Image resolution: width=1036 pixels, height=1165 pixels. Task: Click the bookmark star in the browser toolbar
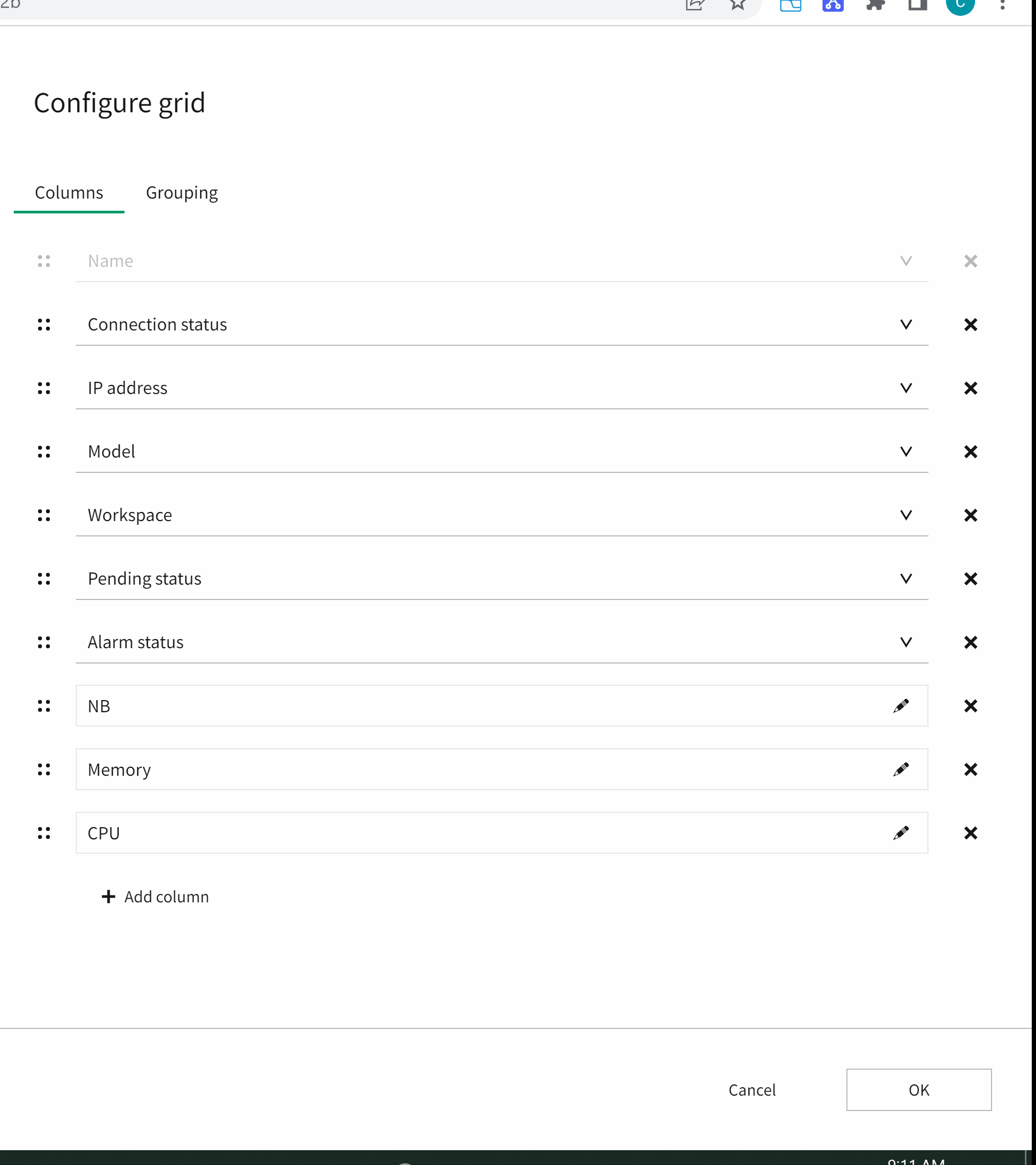(x=738, y=5)
